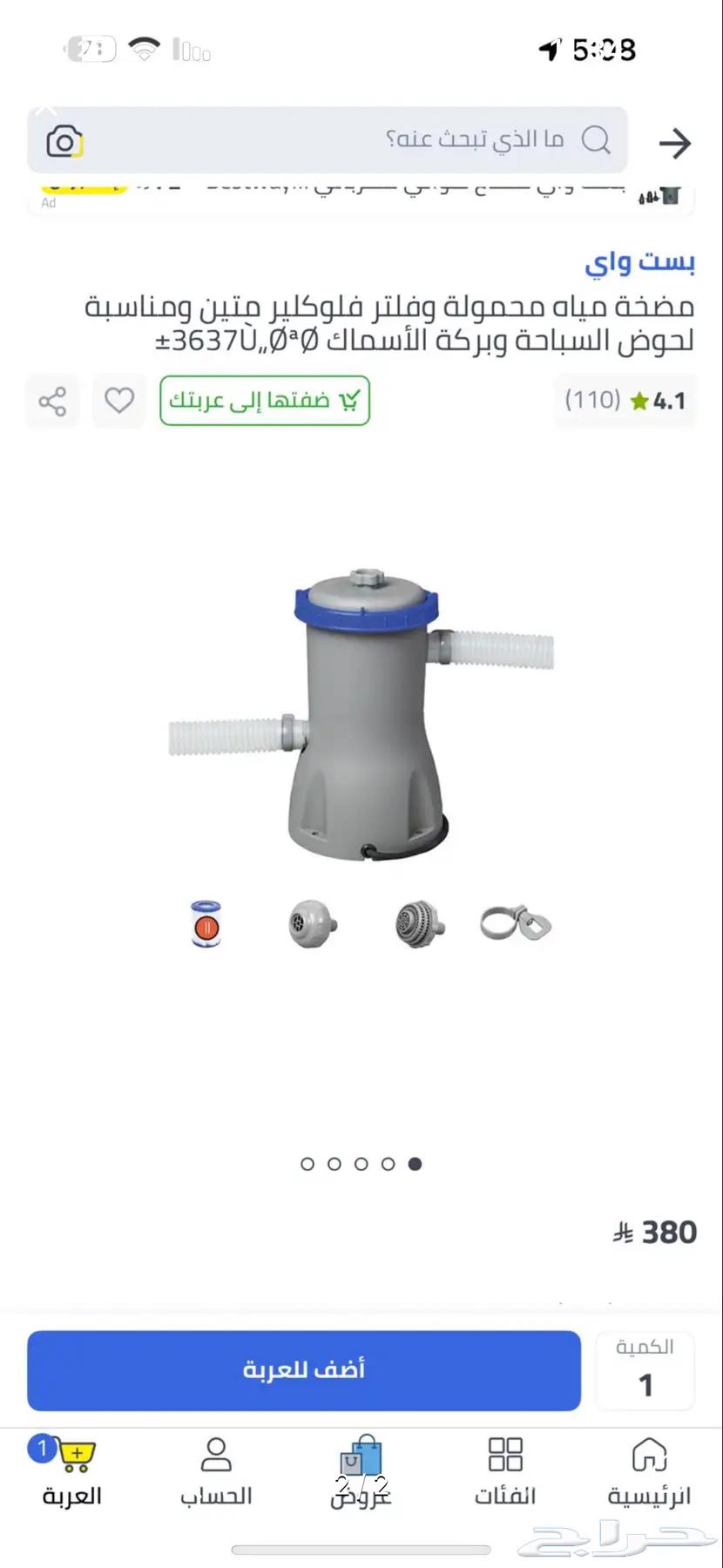Tap the back arrow at top right

tap(674, 143)
